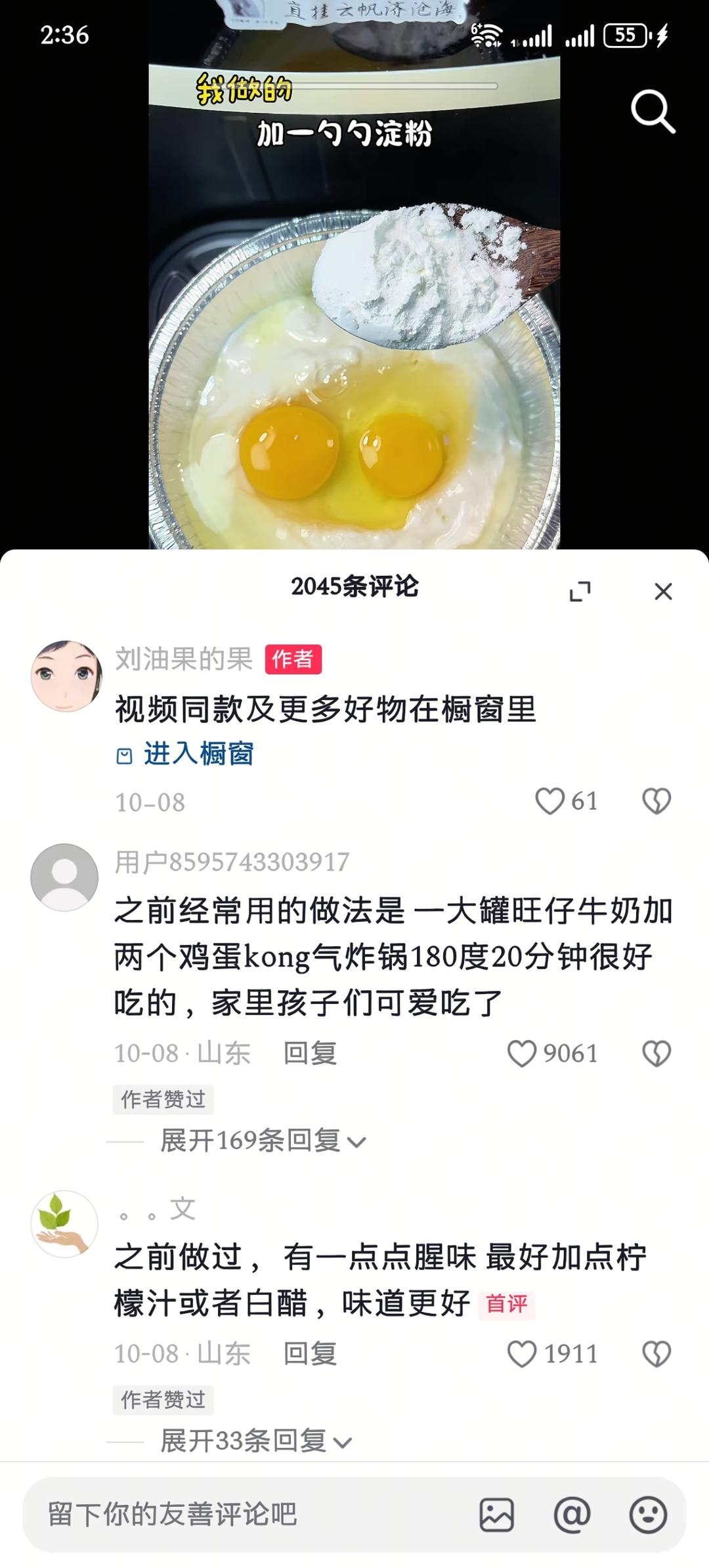The width and height of the screenshot is (709, 1568).
Task: Attach an image to the comment
Action: pyautogui.click(x=496, y=1515)
